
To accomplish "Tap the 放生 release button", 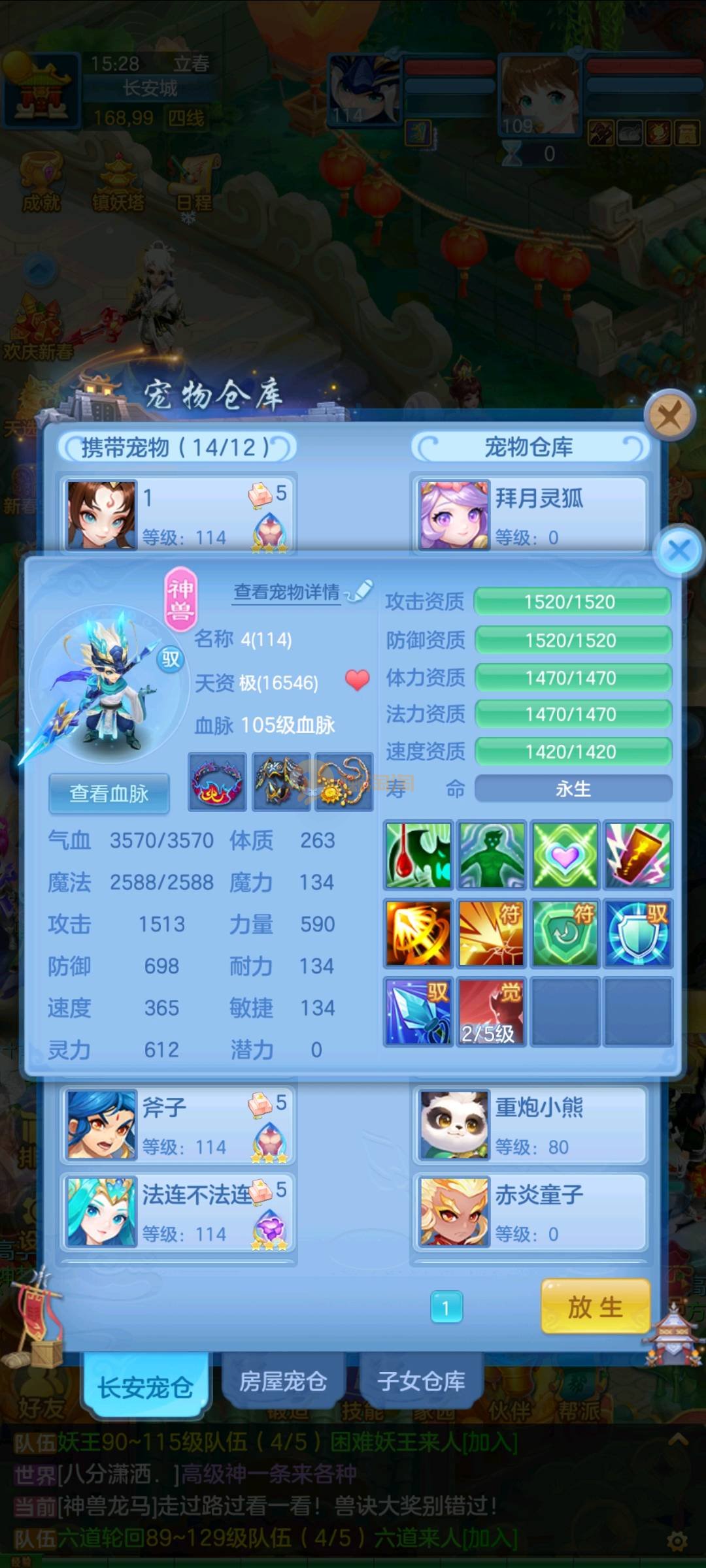I will point(595,1307).
